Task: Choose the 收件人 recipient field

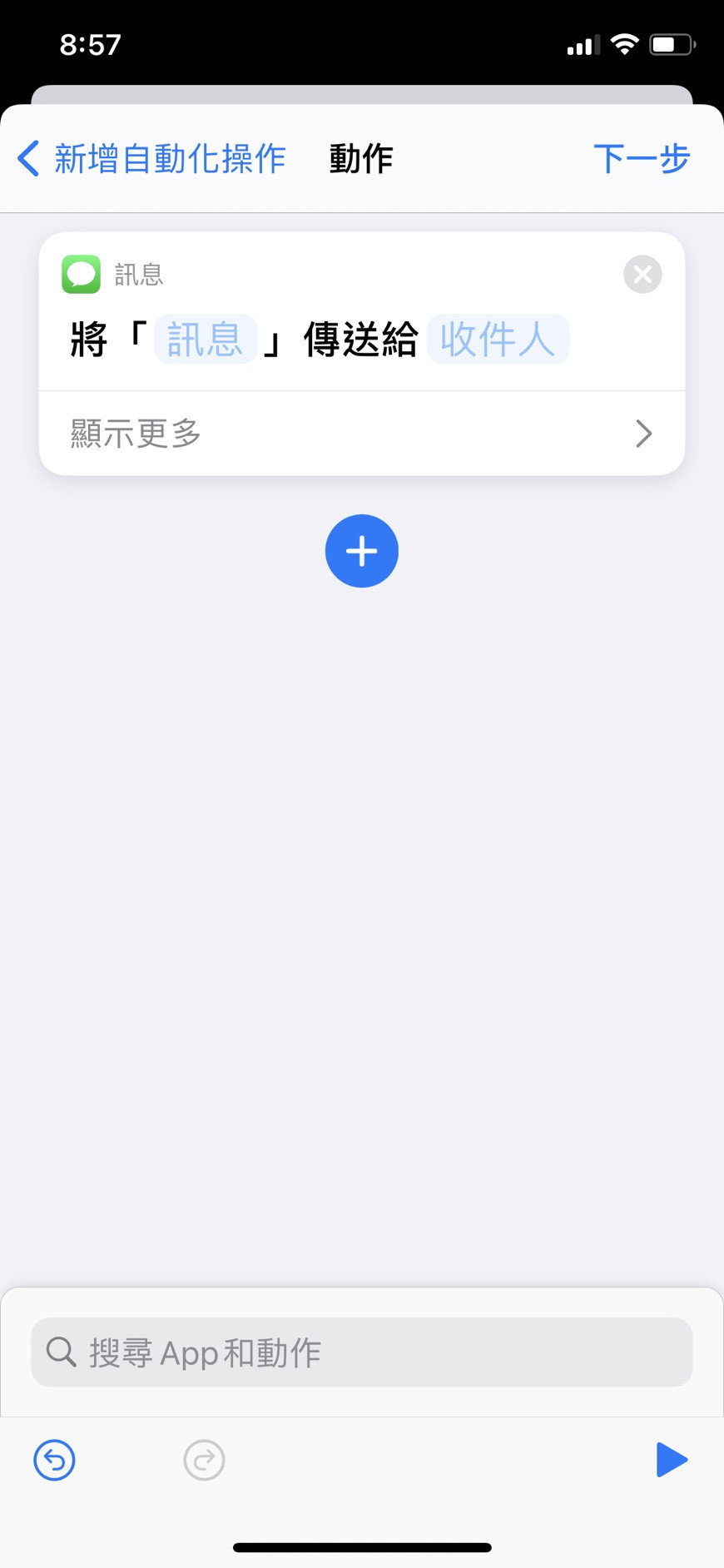Action: pyautogui.click(x=498, y=340)
